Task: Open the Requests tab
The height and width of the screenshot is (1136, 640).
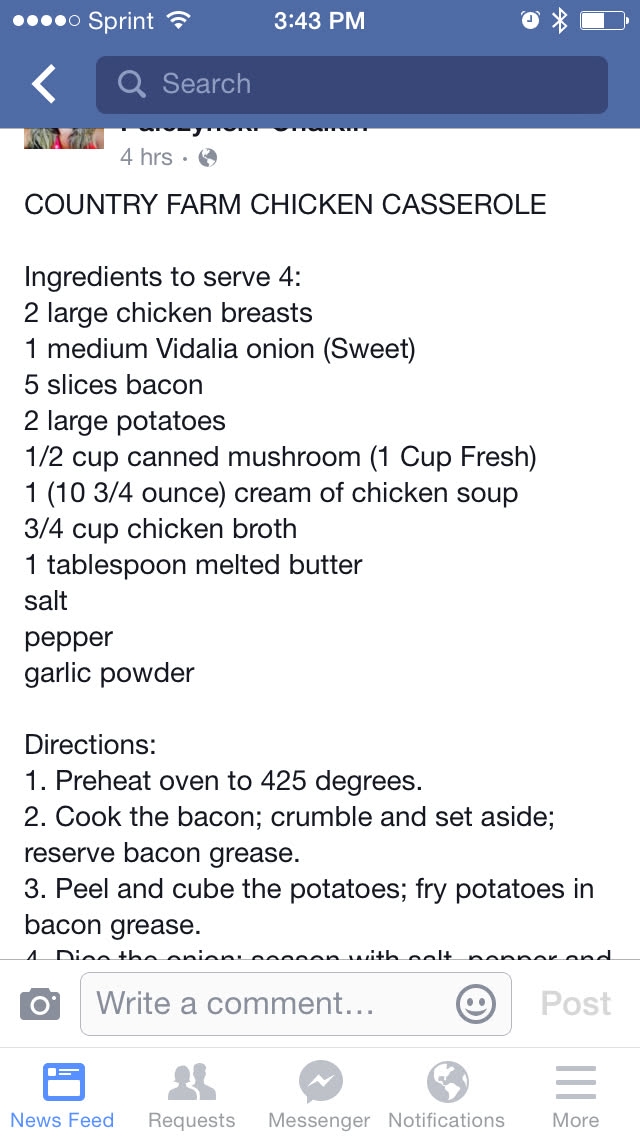Action: point(191,1096)
